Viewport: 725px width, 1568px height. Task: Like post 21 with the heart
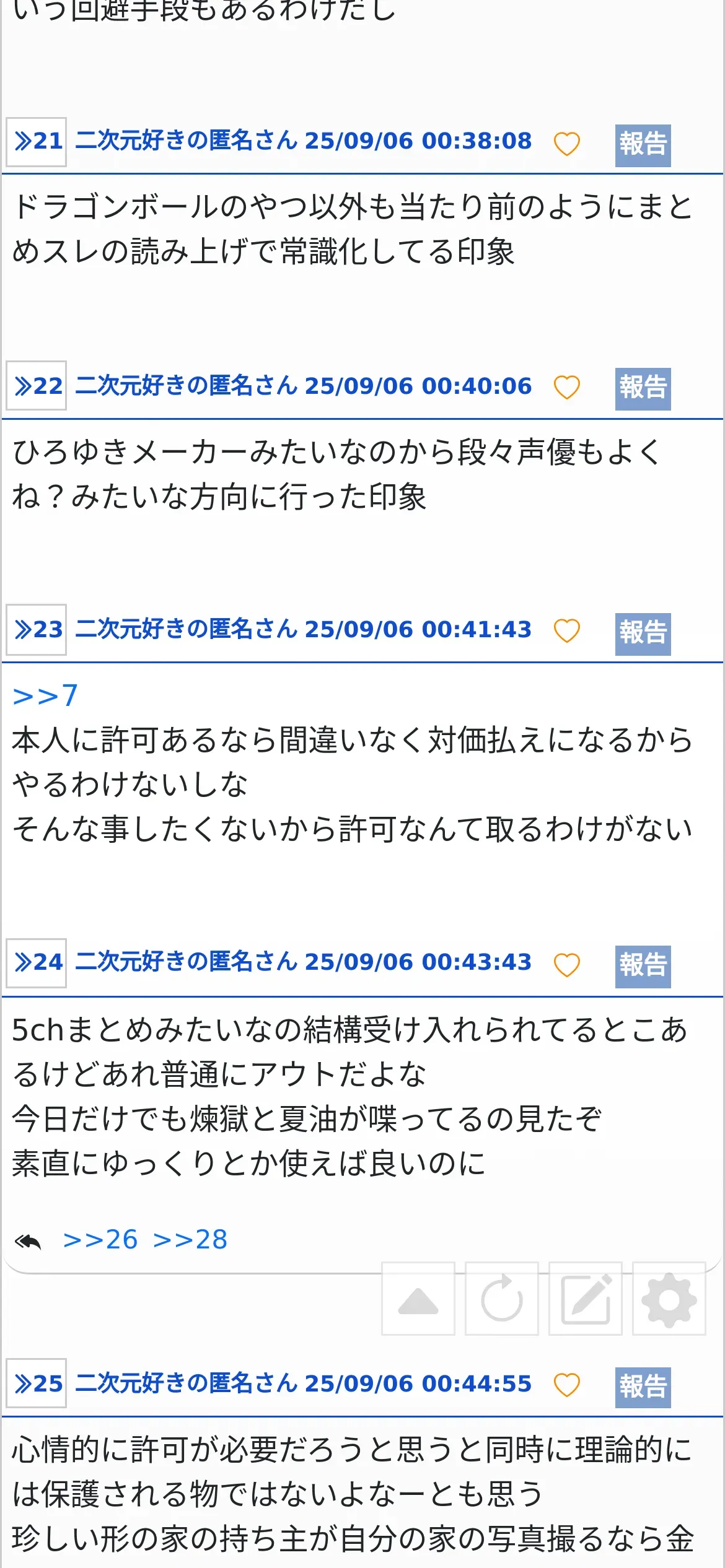(x=566, y=144)
